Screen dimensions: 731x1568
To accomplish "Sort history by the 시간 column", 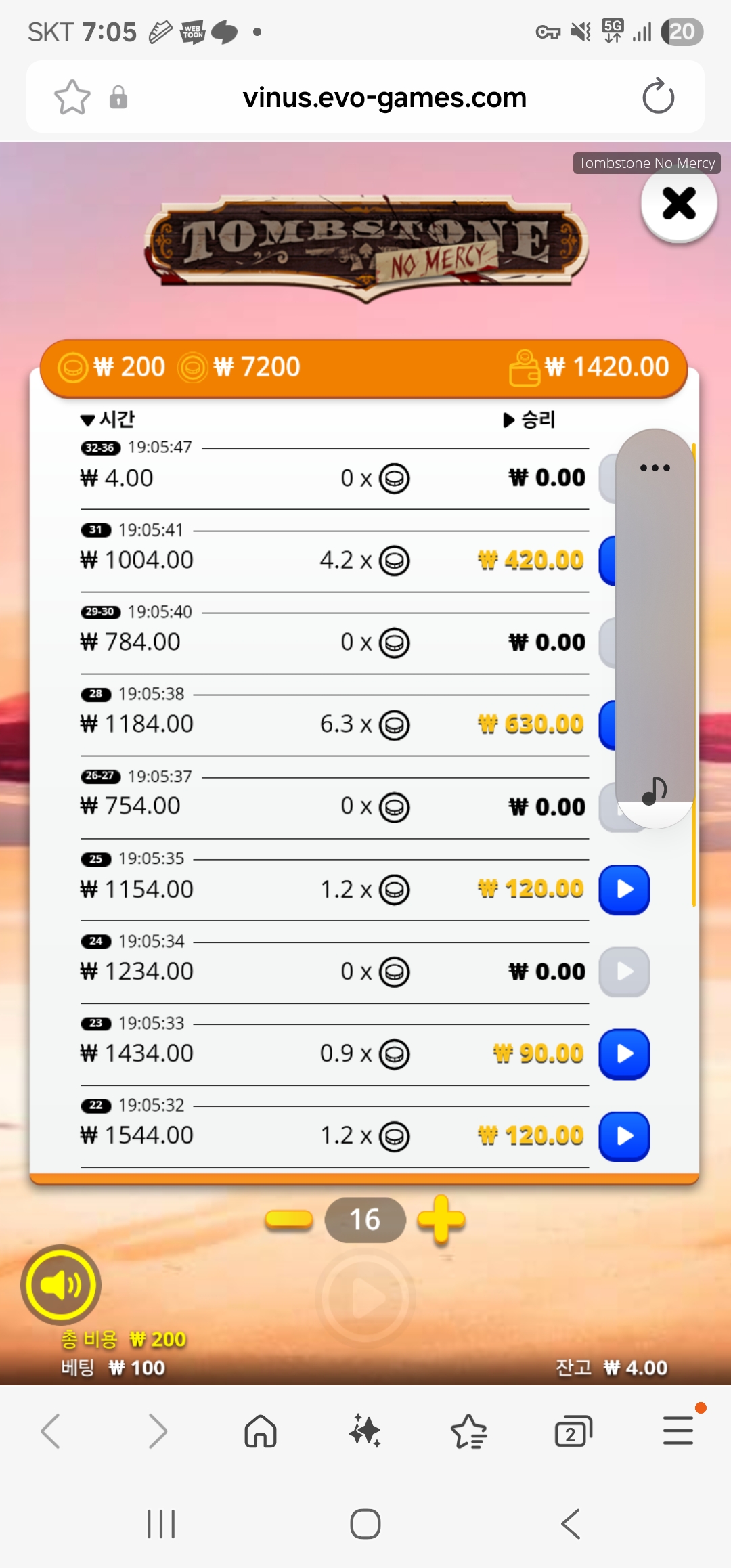I will (108, 419).
